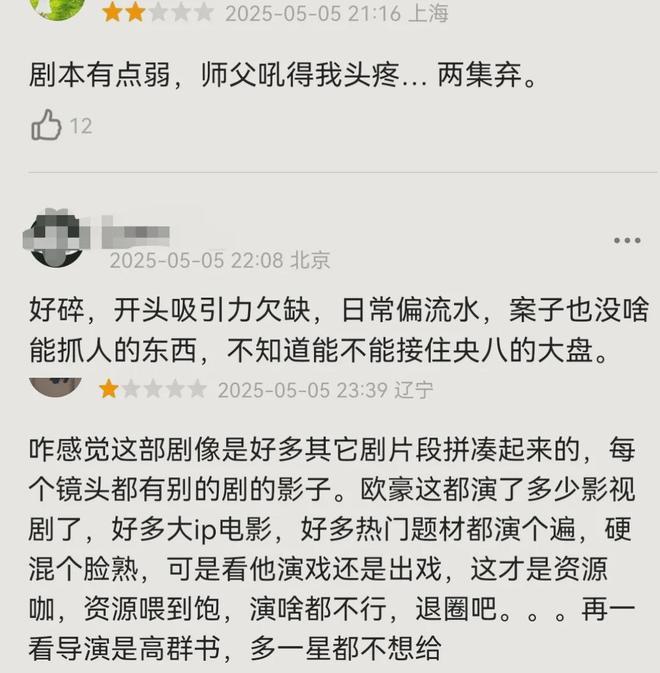
Task: Open the overflow menu on the 北京 review
Action: (627, 240)
